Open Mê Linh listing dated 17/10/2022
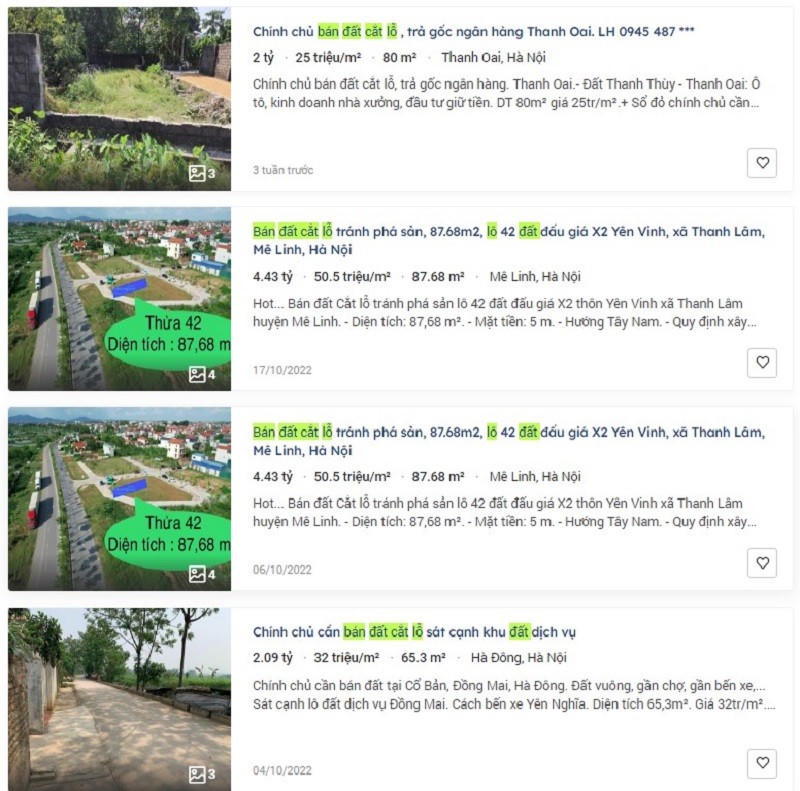Image resolution: width=800 pixels, height=791 pixels. click(508, 240)
